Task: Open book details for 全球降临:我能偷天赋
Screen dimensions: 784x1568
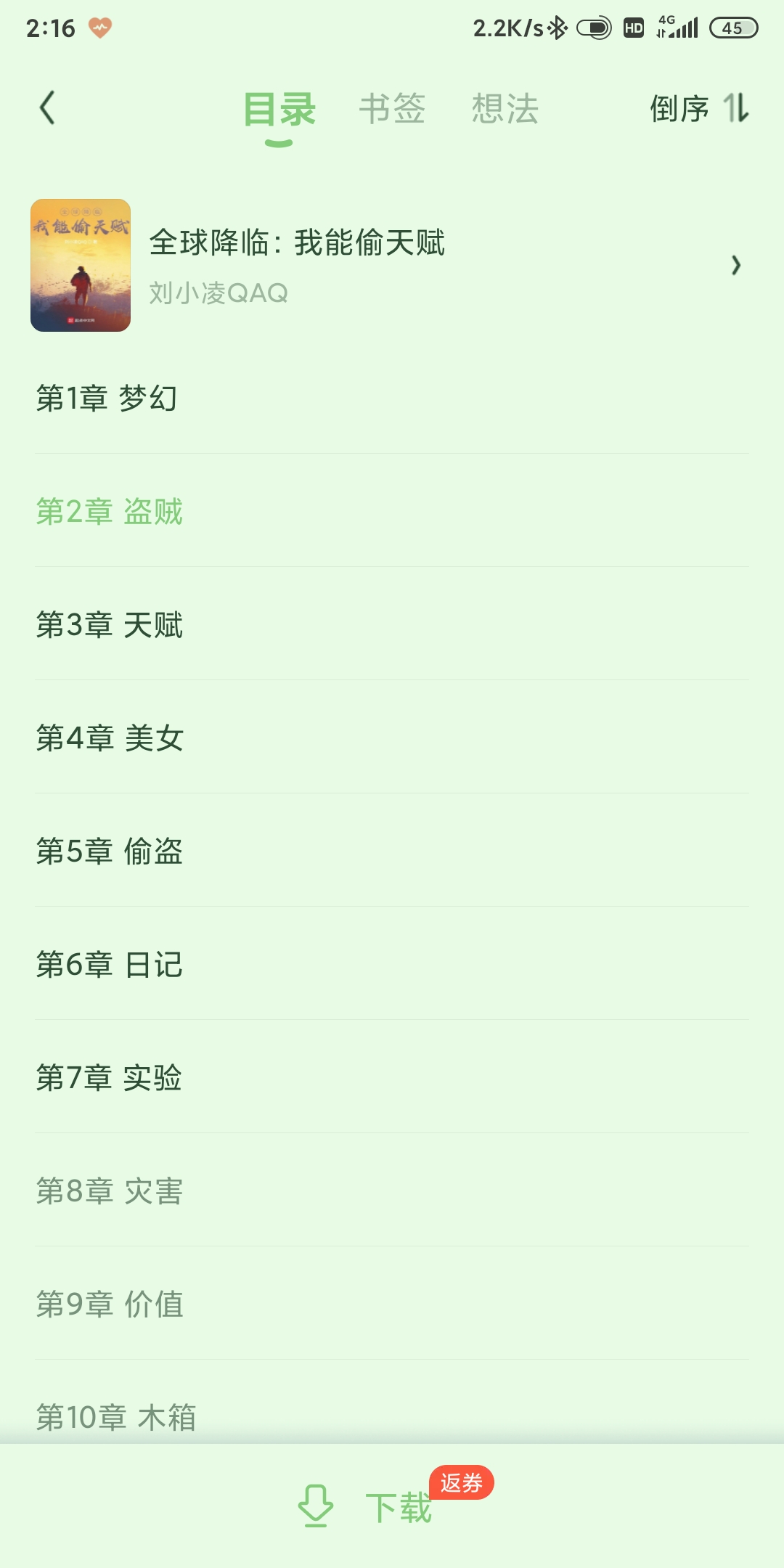Action: (x=392, y=266)
